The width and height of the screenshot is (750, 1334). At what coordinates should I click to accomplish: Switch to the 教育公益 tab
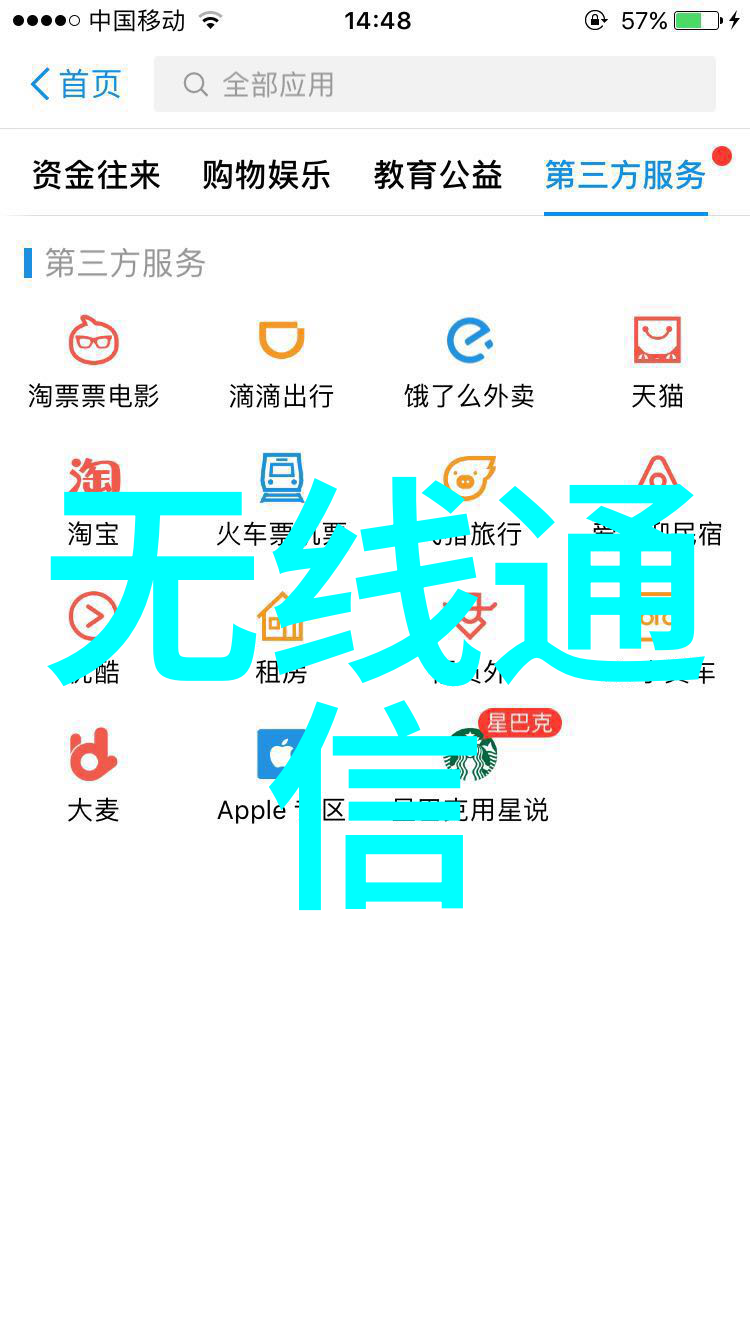coord(438,175)
